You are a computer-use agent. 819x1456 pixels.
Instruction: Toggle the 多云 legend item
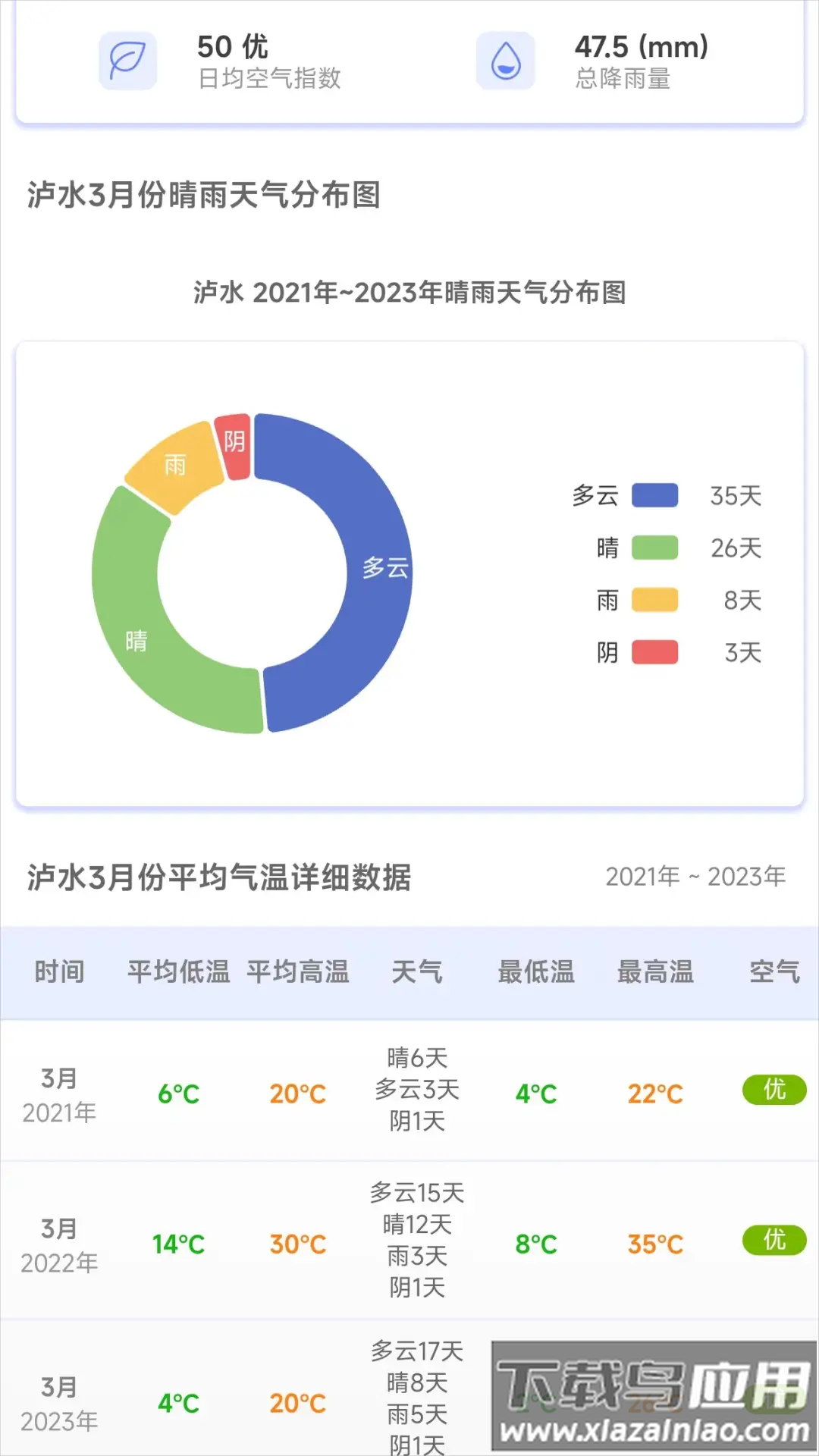(654, 495)
